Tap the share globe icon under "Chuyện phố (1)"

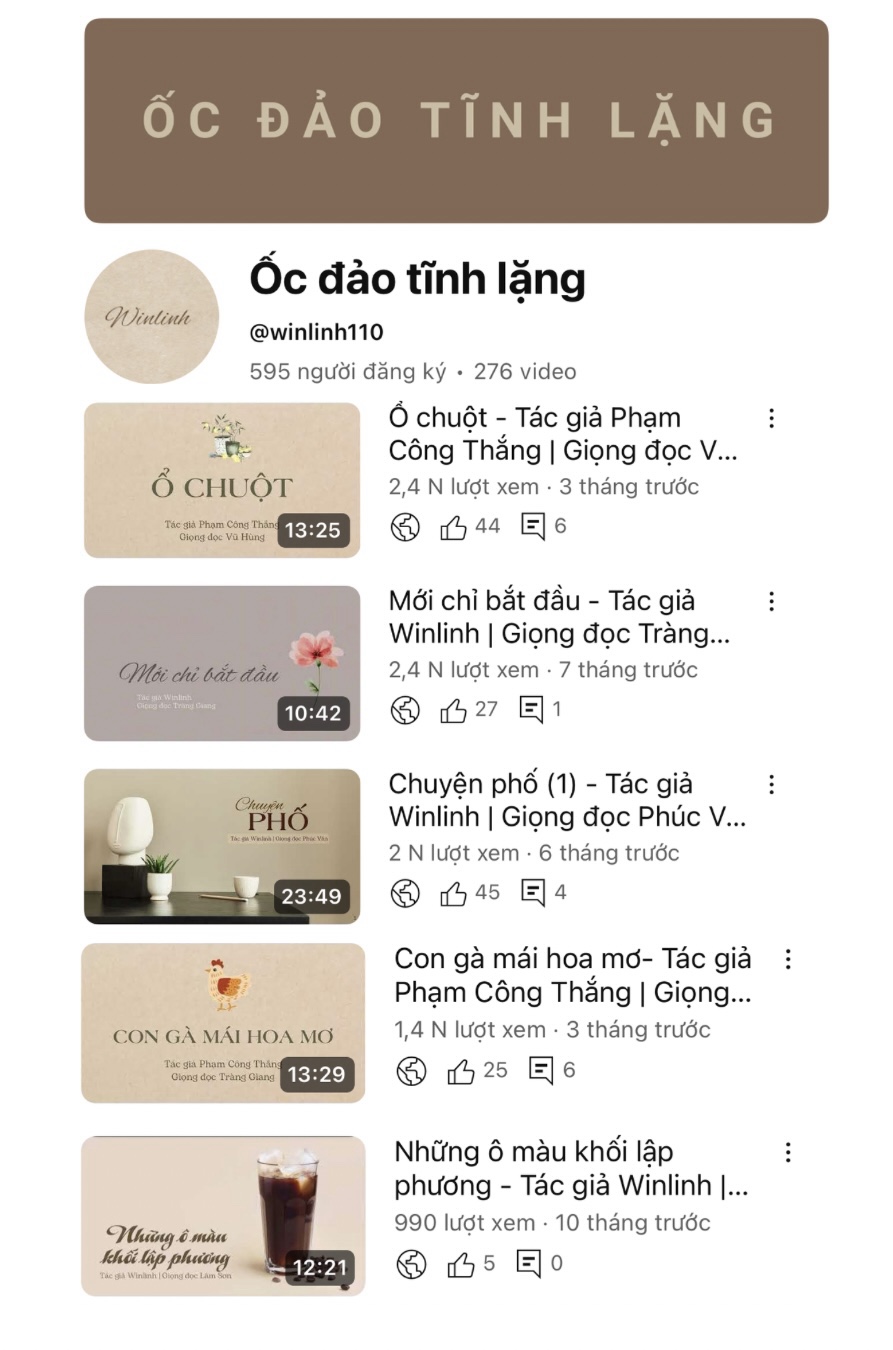click(x=405, y=893)
